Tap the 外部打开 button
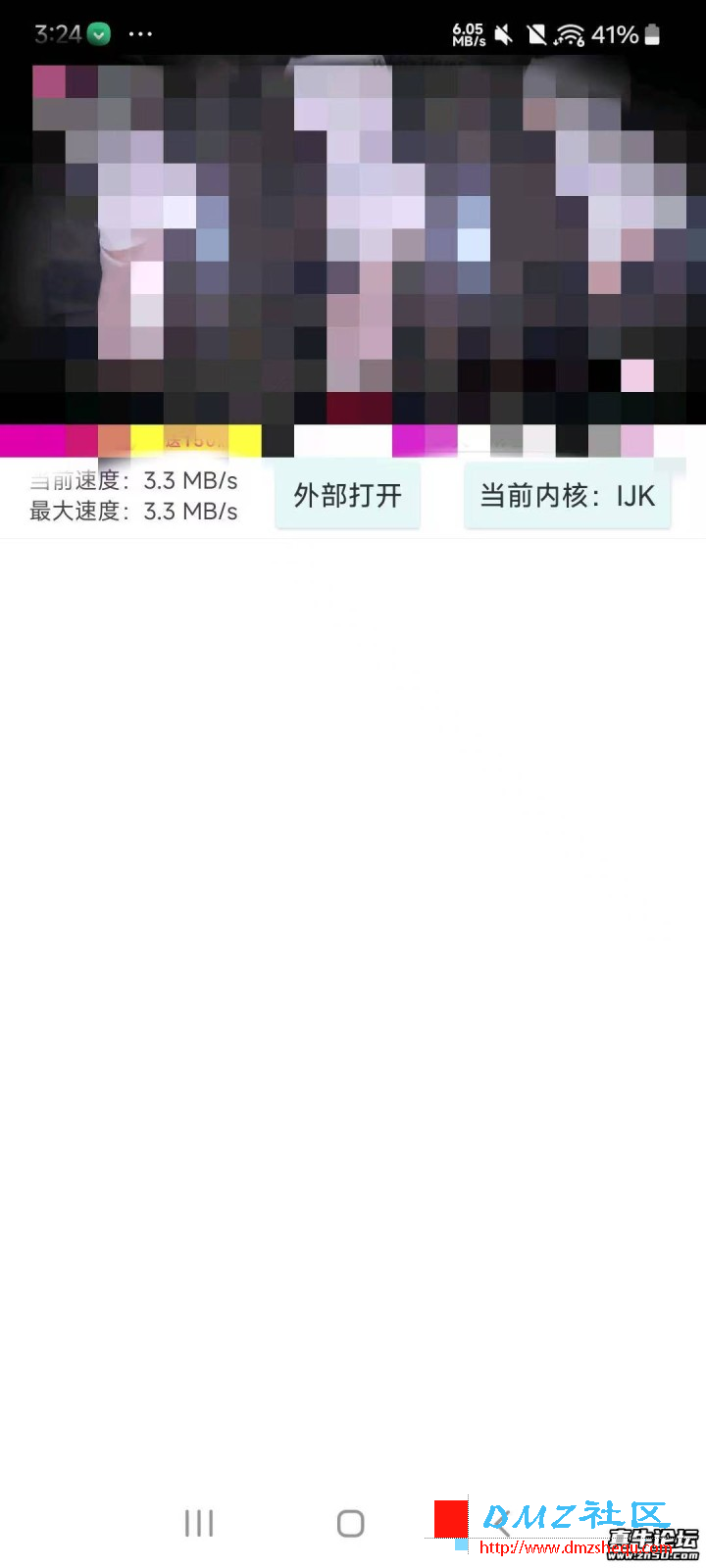The image size is (706, 1568). pyautogui.click(x=347, y=496)
